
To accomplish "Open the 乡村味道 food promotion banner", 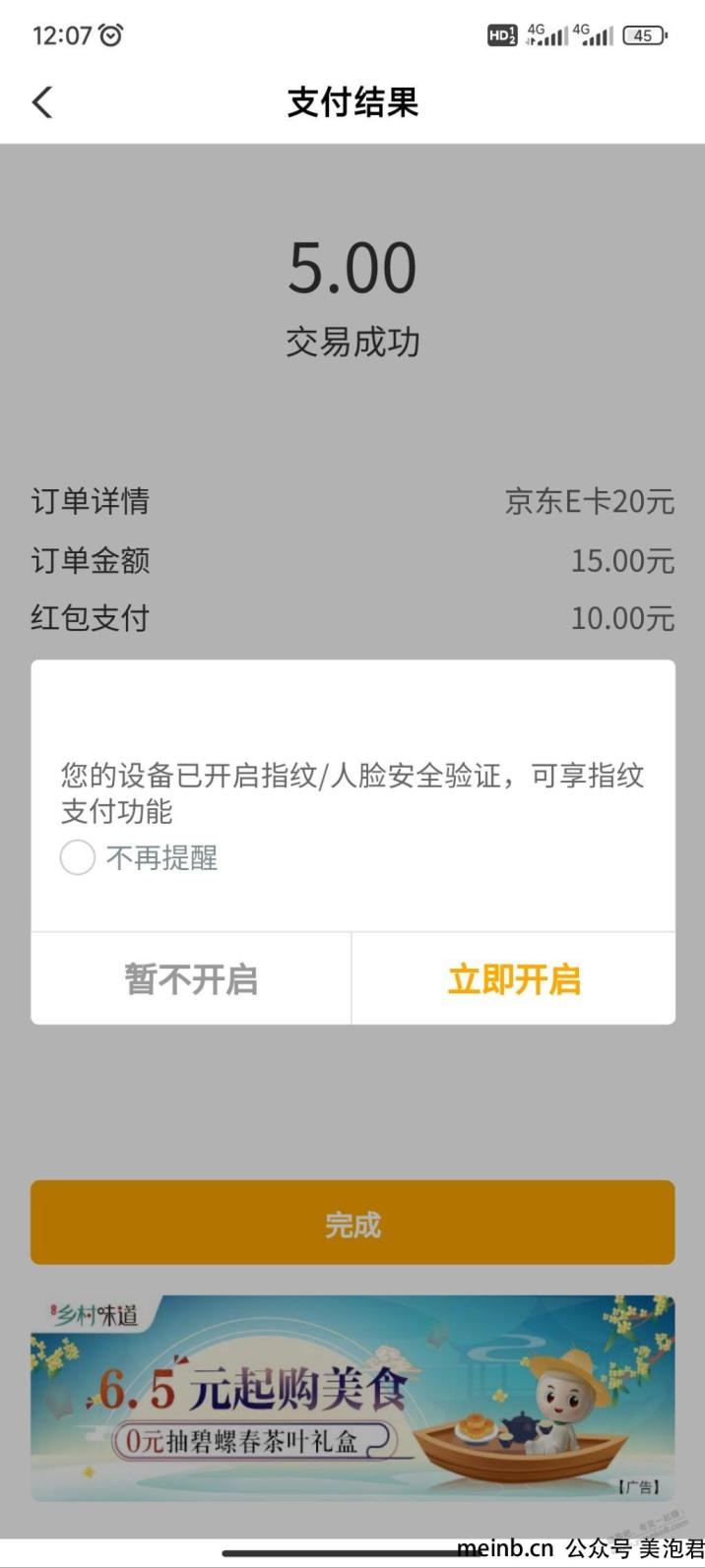I will pos(352,1398).
